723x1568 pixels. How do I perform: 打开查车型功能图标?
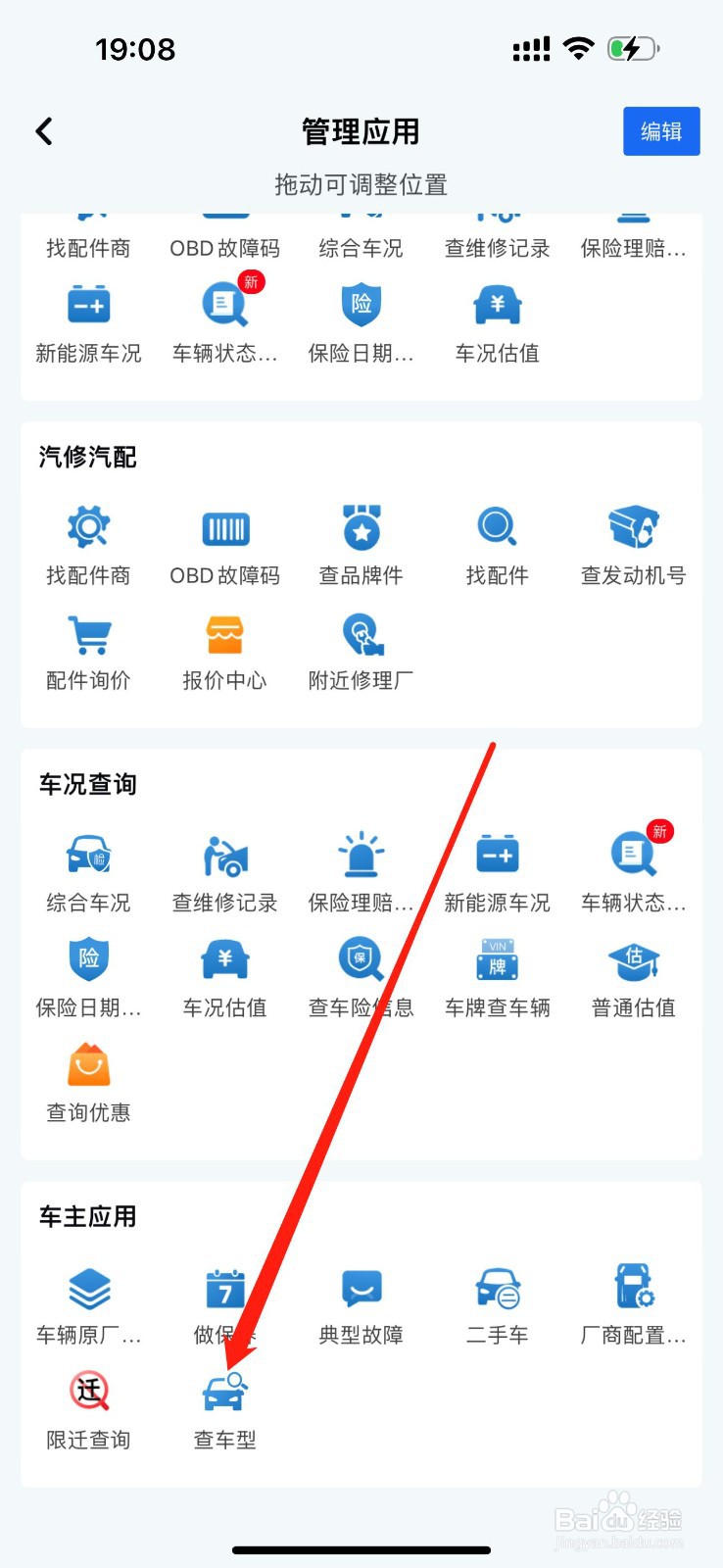(223, 1392)
